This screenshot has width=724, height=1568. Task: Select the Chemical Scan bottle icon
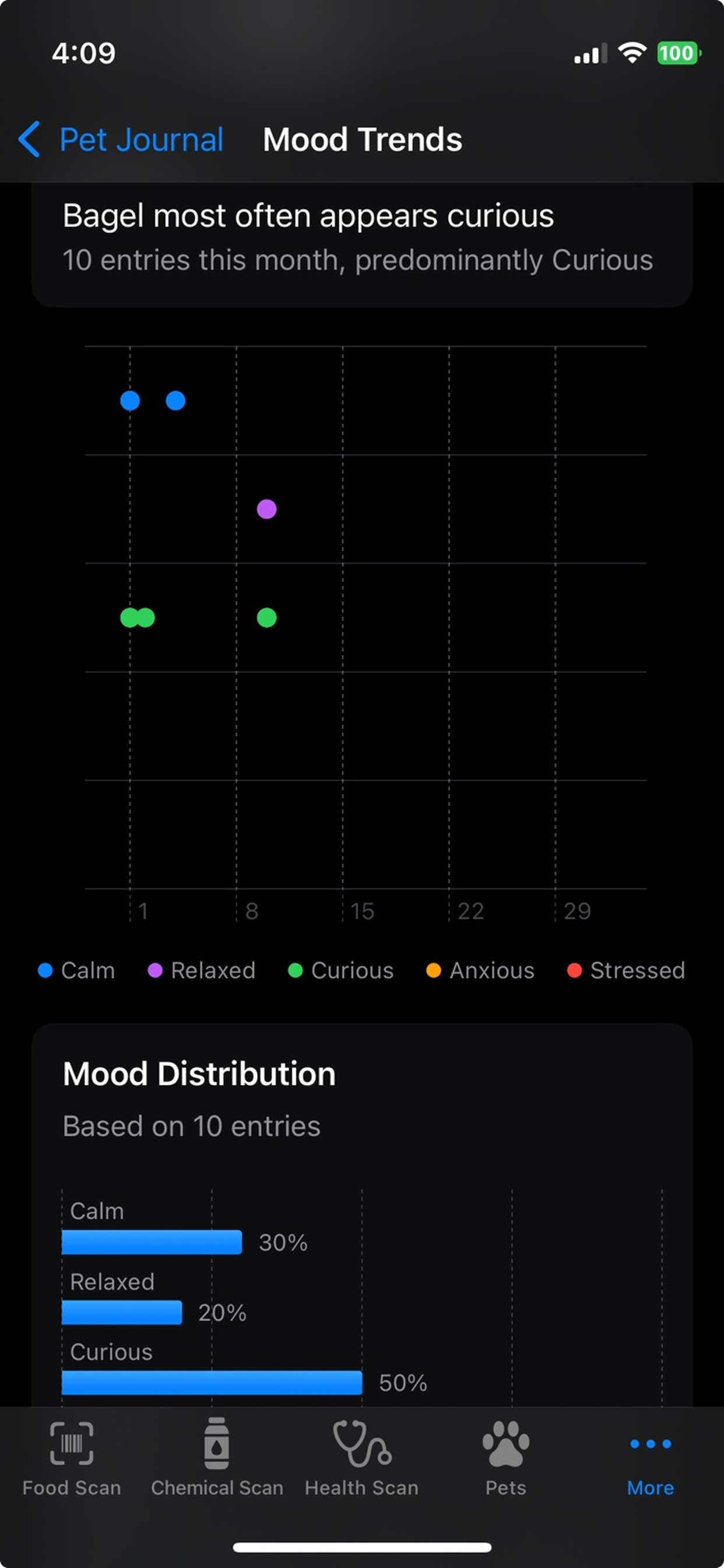pos(217,1461)
